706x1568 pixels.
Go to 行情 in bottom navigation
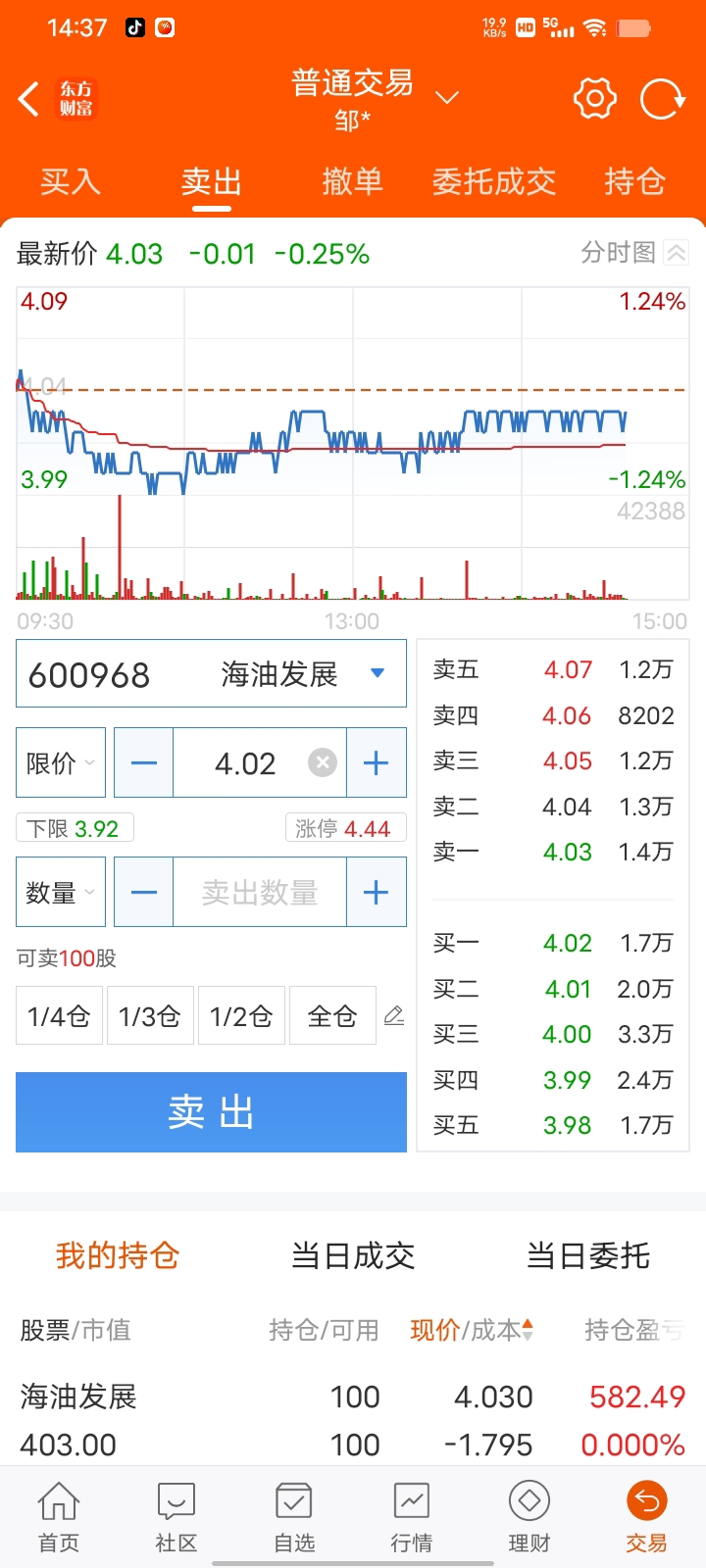click(412, 1517)
